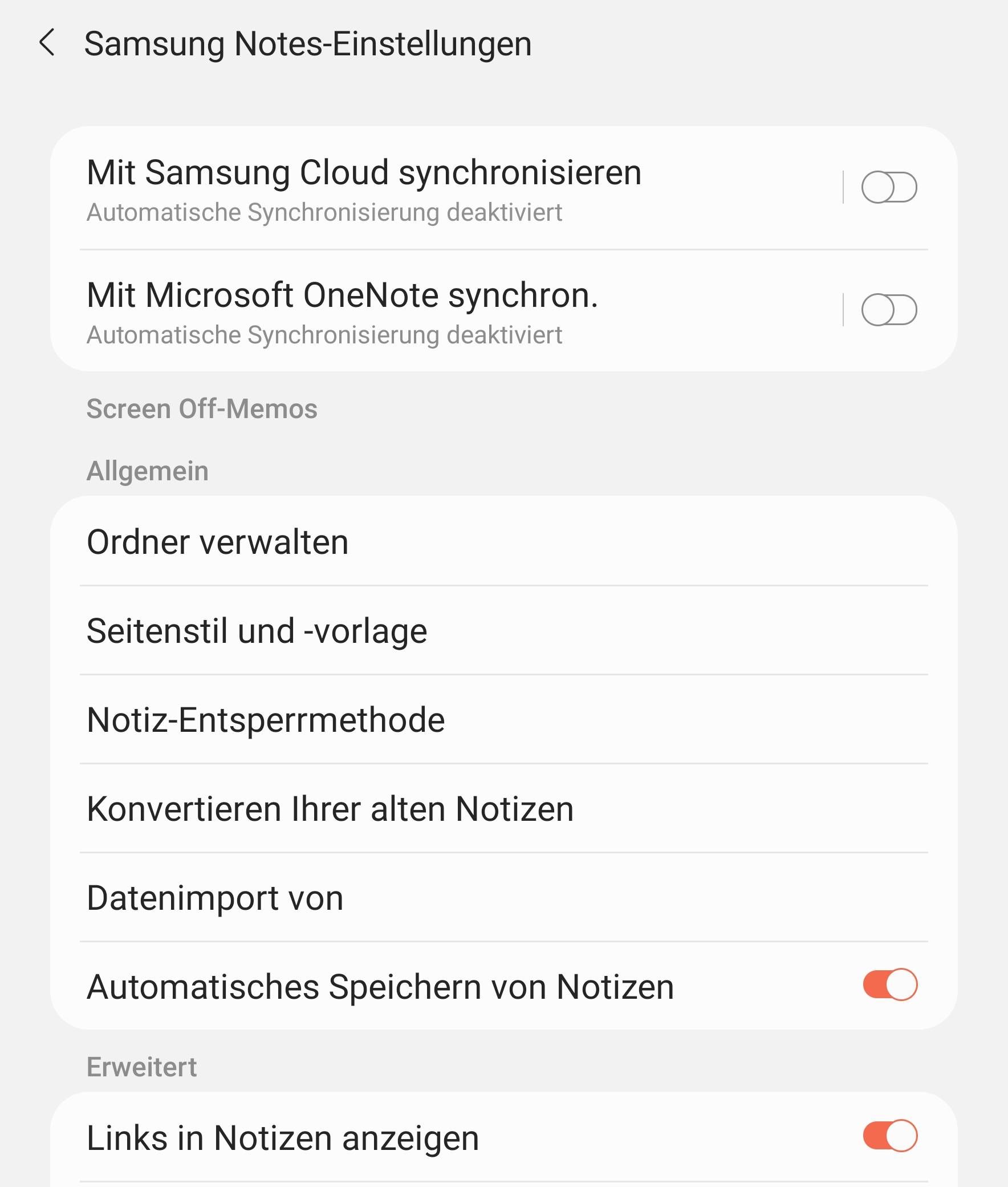Image resolution: width=1008 pixels, height=1187 pixels.
Task: Open Notiz-Entsperrmethode settings
Action: pyautogui.click(x=266, y=719)
